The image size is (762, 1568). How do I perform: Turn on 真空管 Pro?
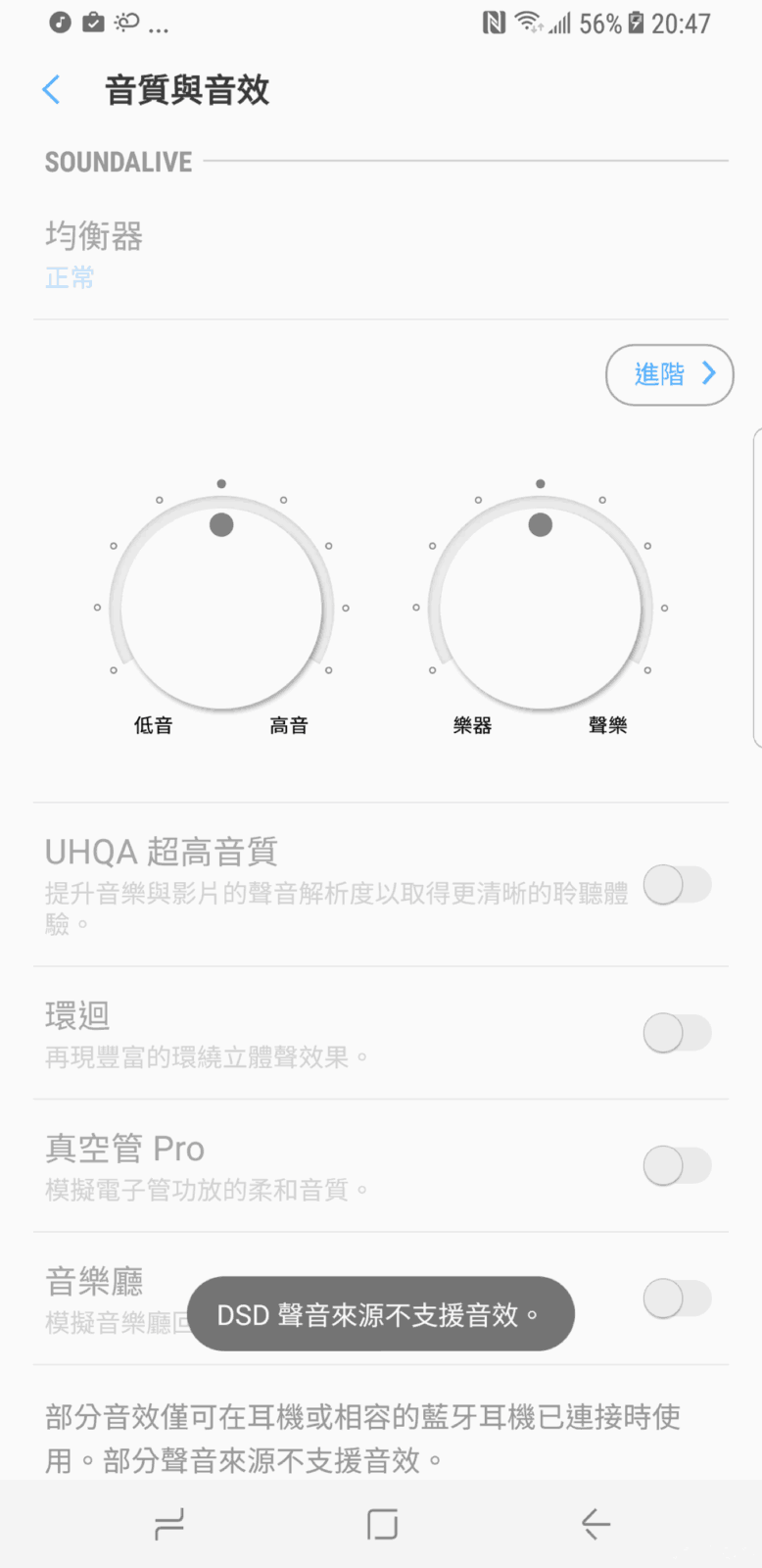click(x=677, y=1166)
